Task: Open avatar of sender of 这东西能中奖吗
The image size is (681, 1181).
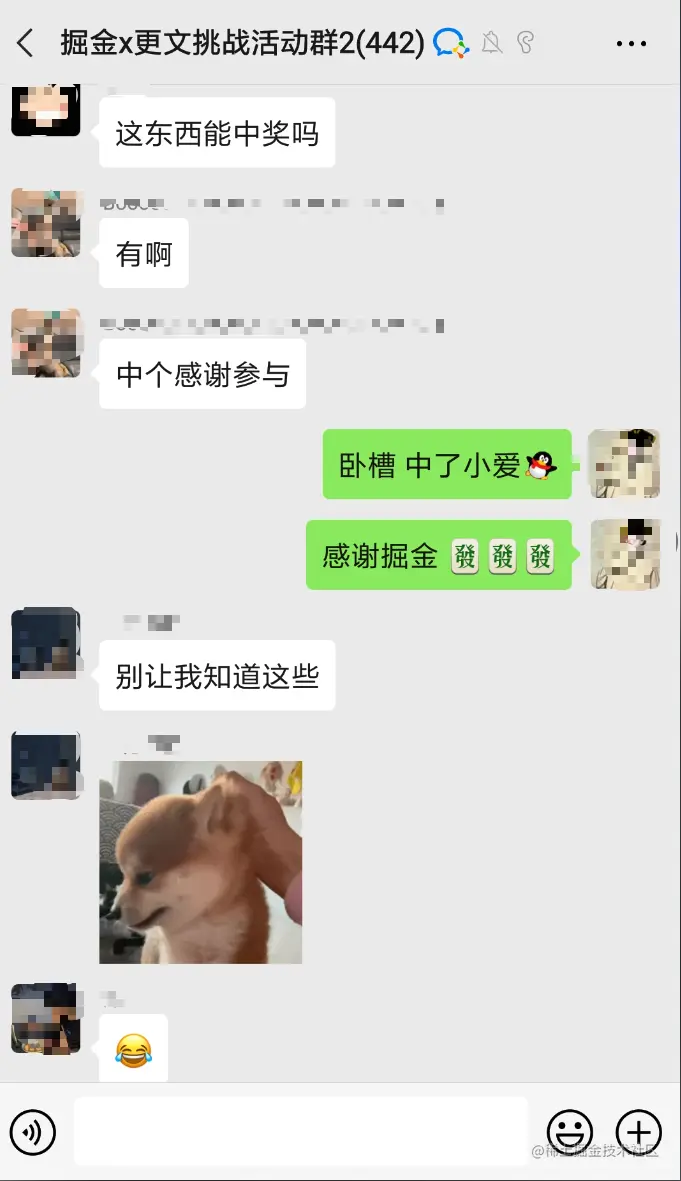Action: tap(45, 110)
